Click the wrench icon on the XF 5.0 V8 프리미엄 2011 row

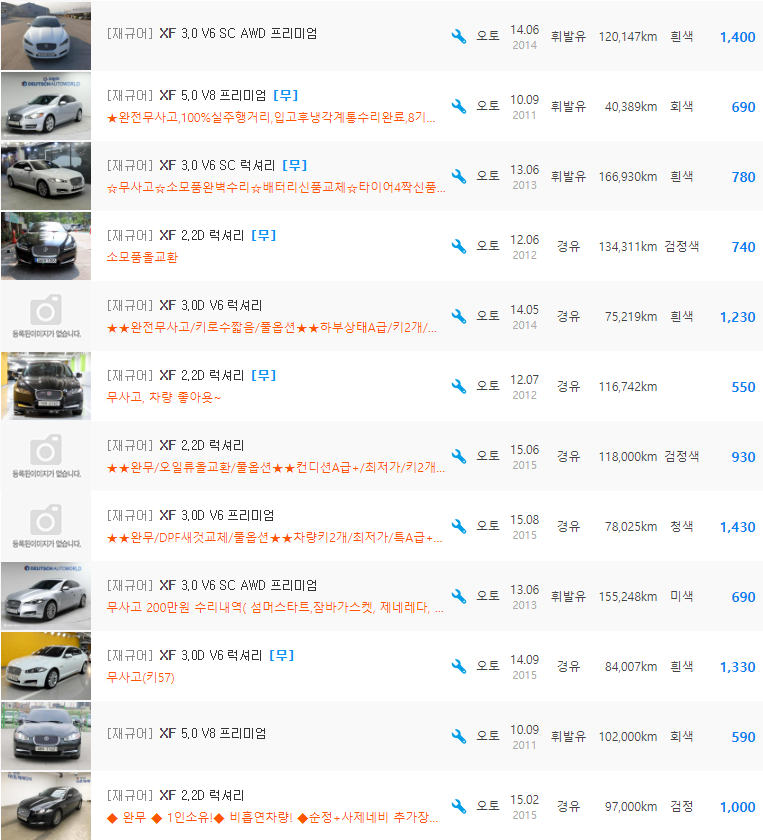click(459, 106)
